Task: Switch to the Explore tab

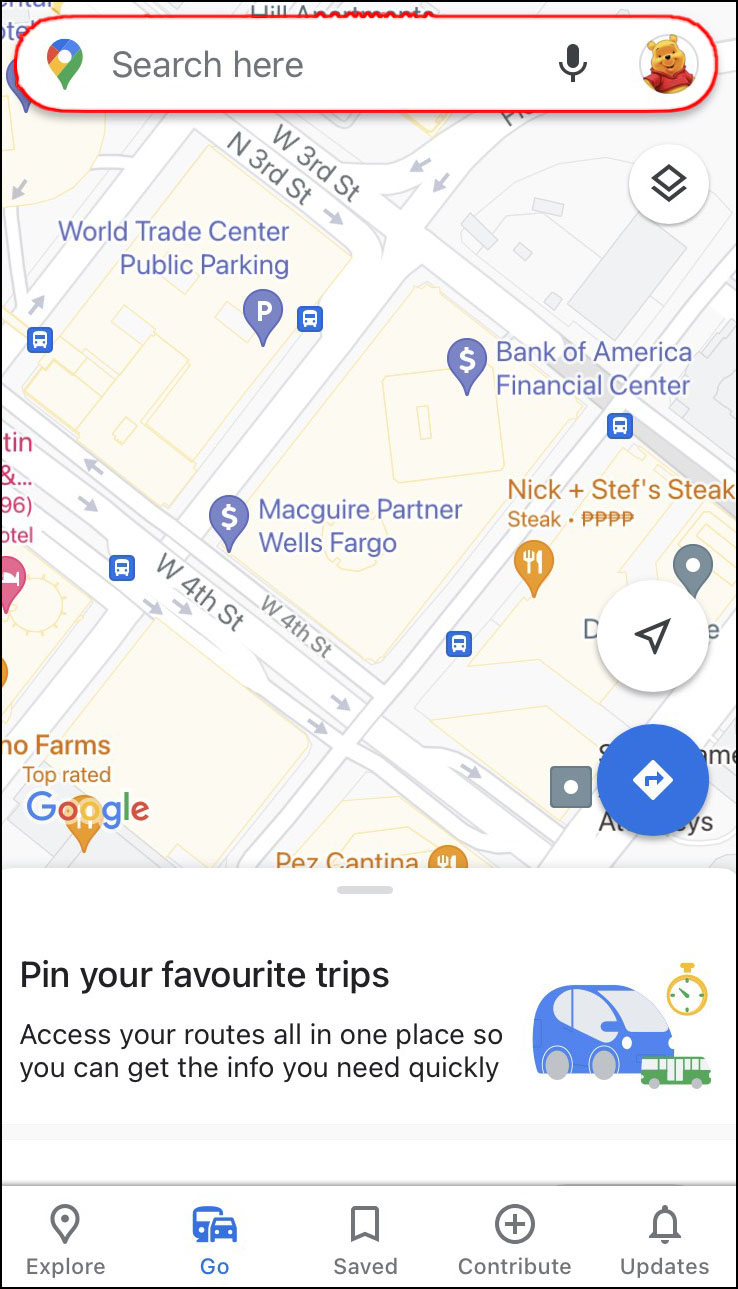Action: (x=65, y=1240)
